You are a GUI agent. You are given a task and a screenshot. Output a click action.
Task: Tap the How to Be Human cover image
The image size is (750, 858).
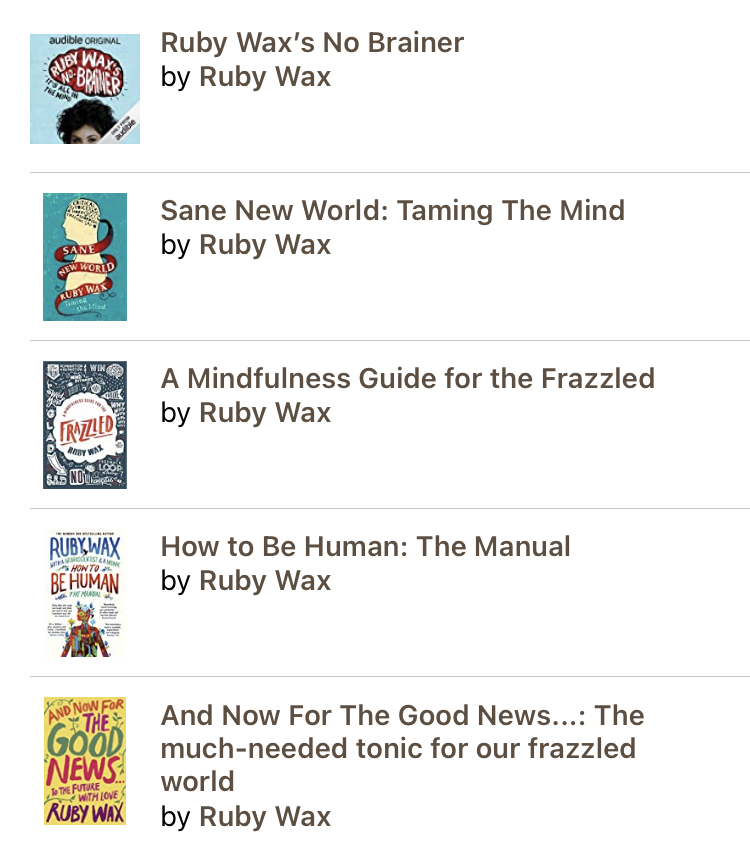coord(85,593)
